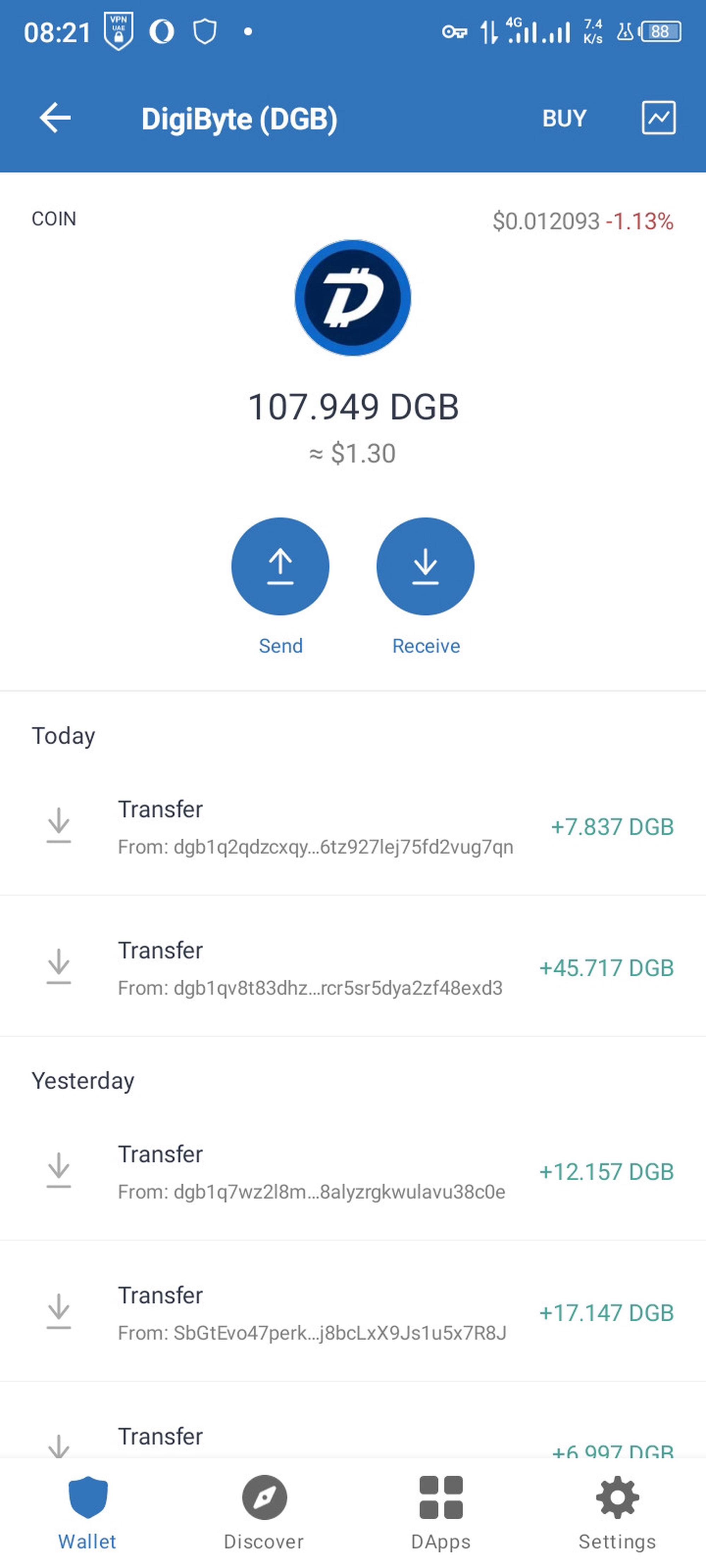Open yesterday's +12.157 DGB transfer
Viewport: 706px width, 1568px height.
pyautogui.click(x=353, y=1172)
